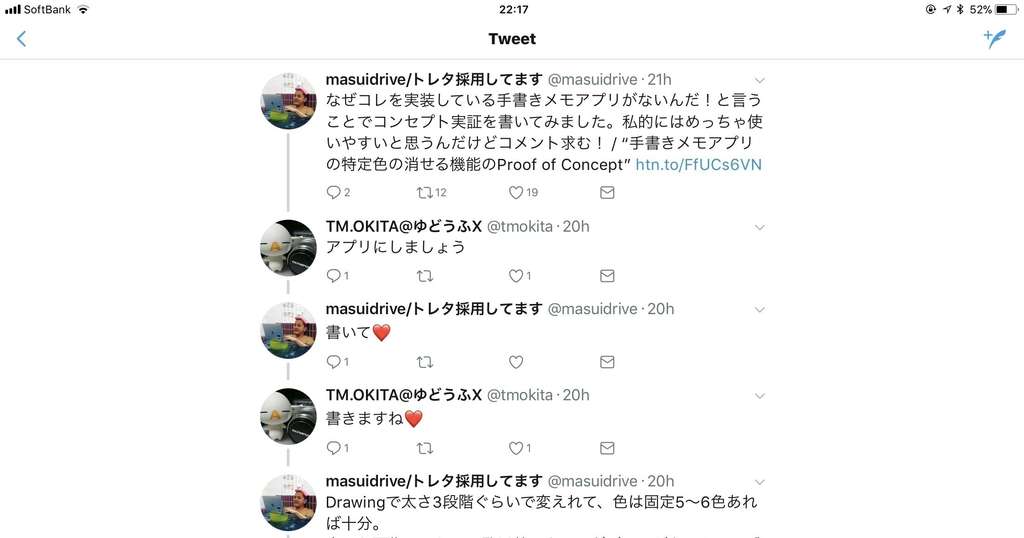Open dropdown menu on 書きますね❤️ tweet
The width and height of the screenshot is (1024, 538).
coord(759,396)
